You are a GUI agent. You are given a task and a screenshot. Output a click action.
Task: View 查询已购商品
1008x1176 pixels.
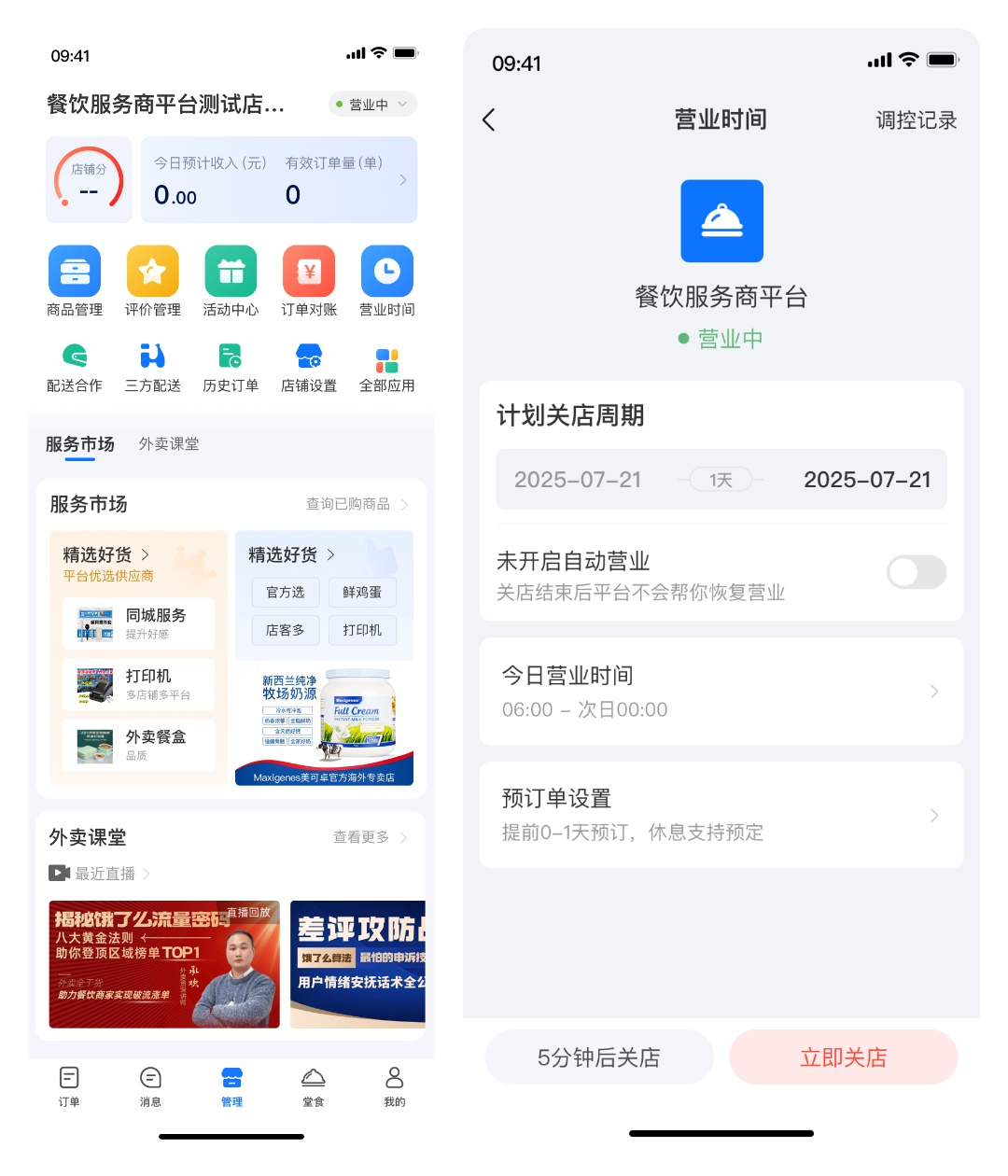point(357,504)
